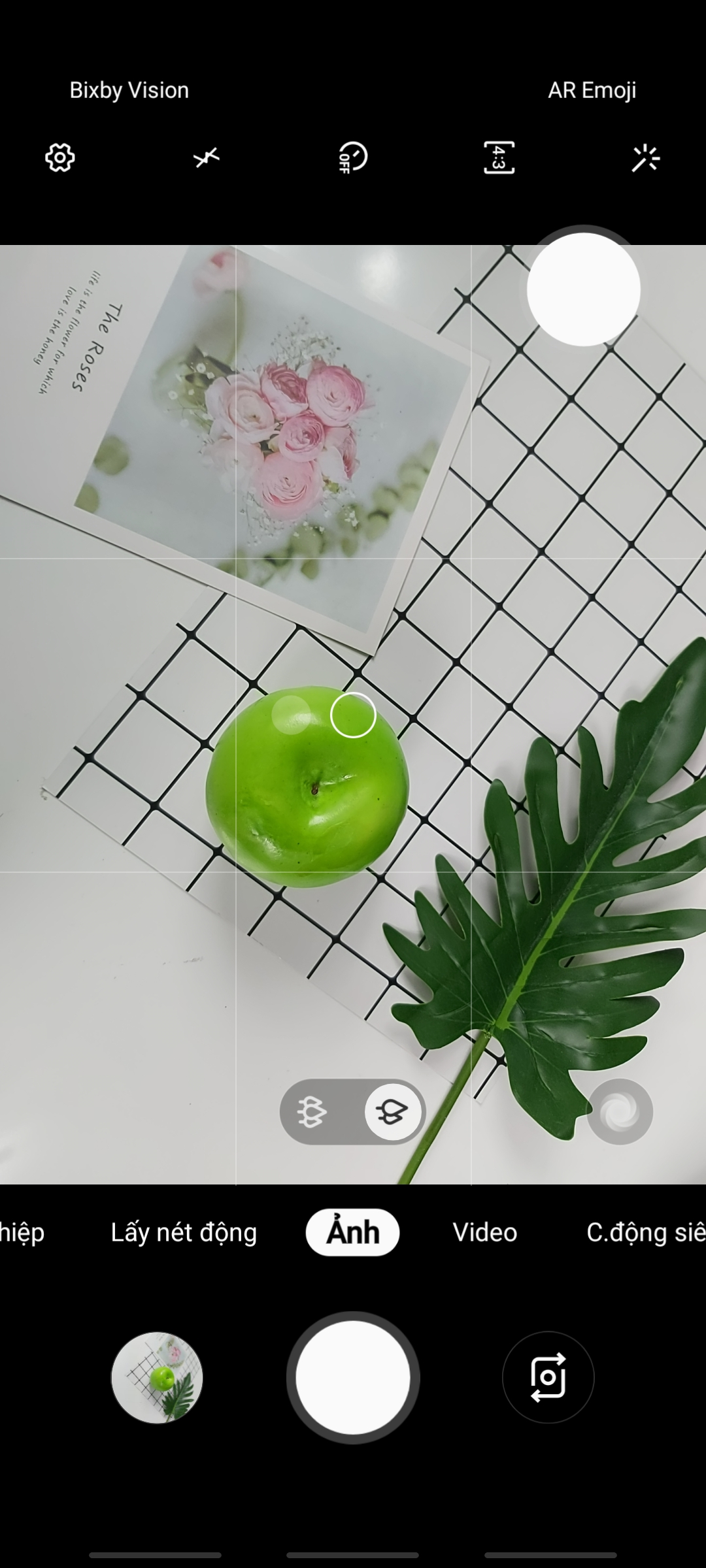Screen dimensions: 706x1568
Task: Flip to the front camera
Action: [548, 1377]
